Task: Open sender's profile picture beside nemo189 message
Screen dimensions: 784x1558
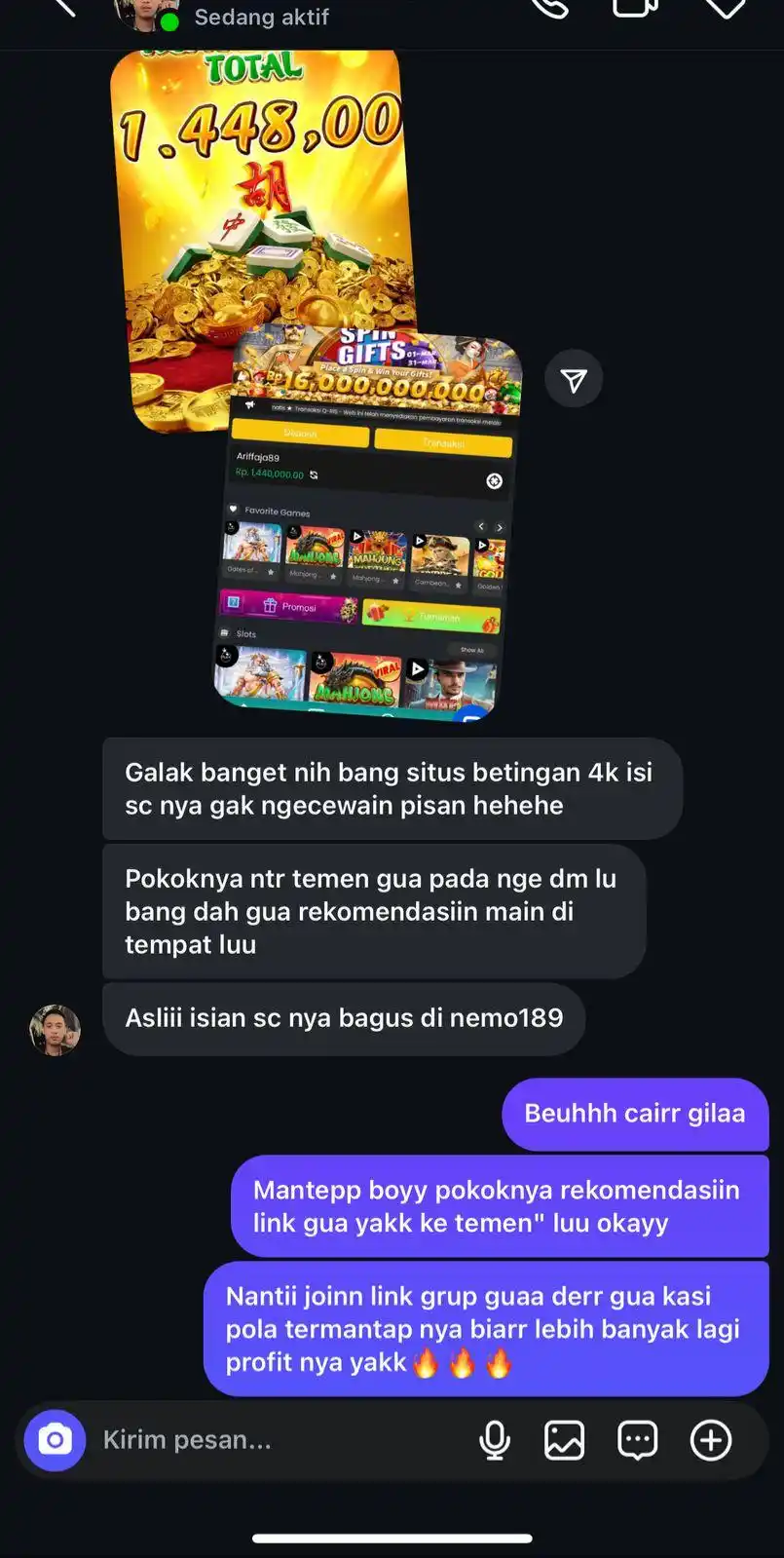Action: 55,1030
